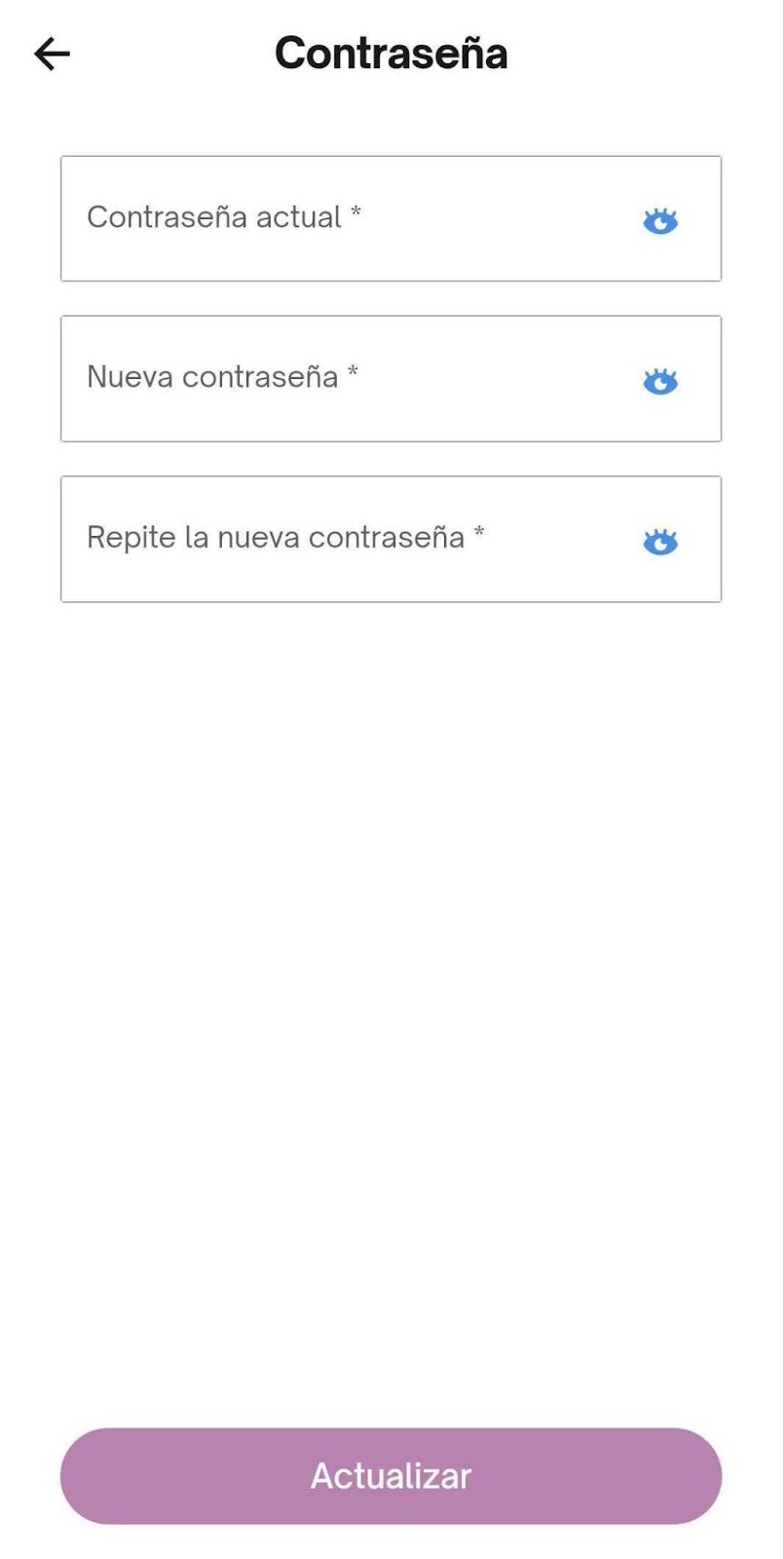Screen dimensions: 784x1559
Task: Show the Contraseña actual text
Action: point(660,221)
